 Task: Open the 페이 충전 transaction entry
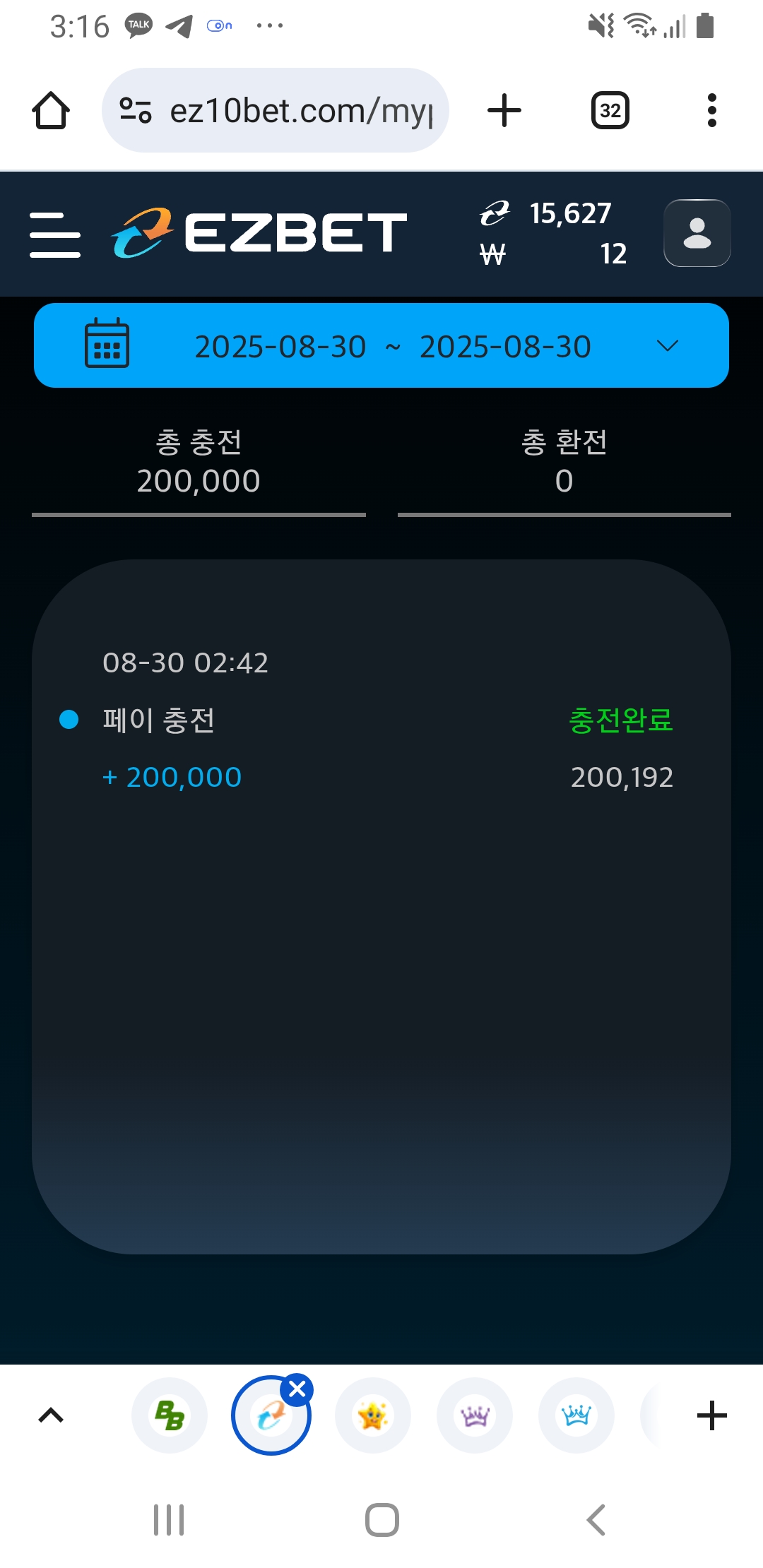(x=381, y=720)
